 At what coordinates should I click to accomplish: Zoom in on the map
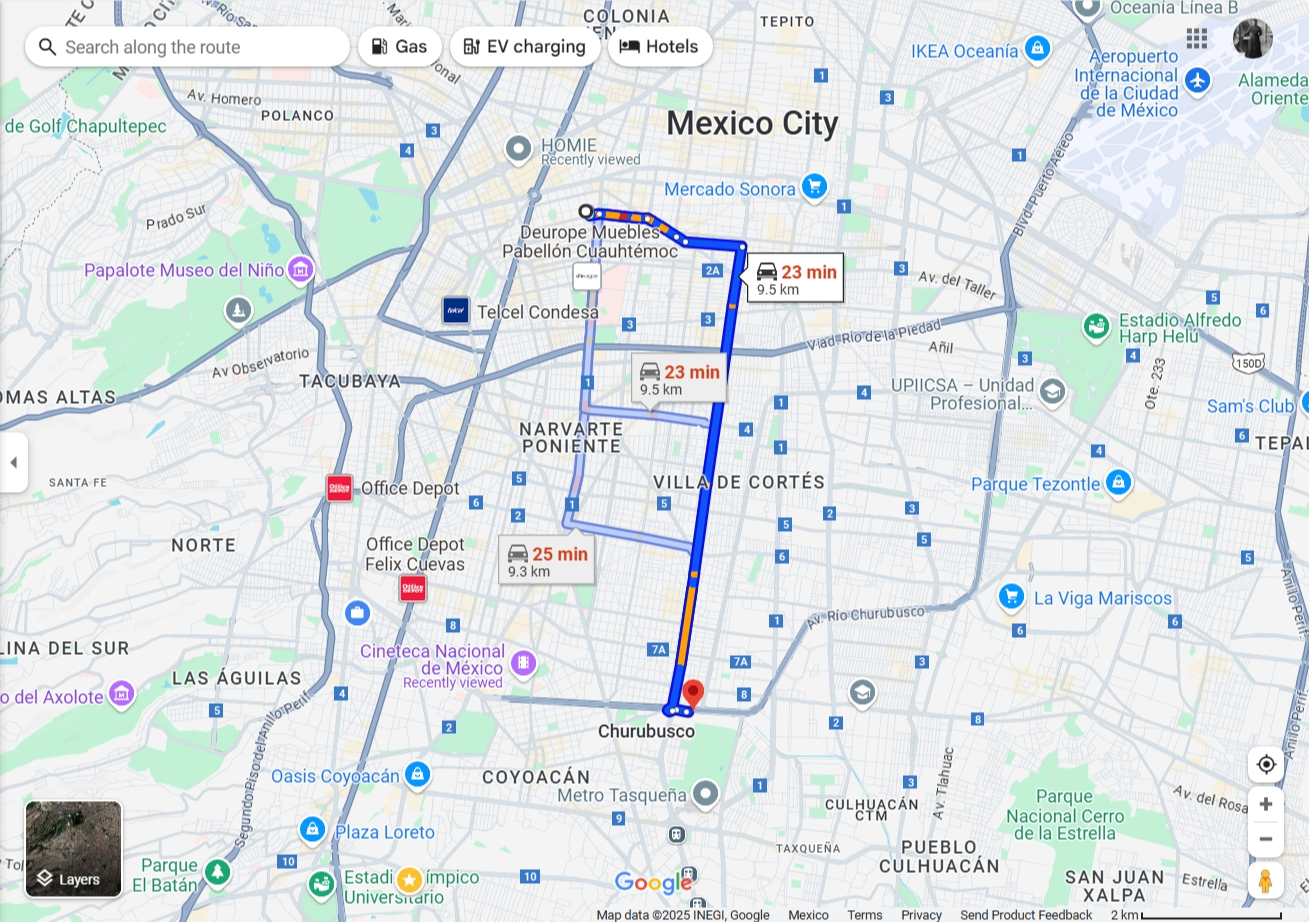tap(1266, 804)
